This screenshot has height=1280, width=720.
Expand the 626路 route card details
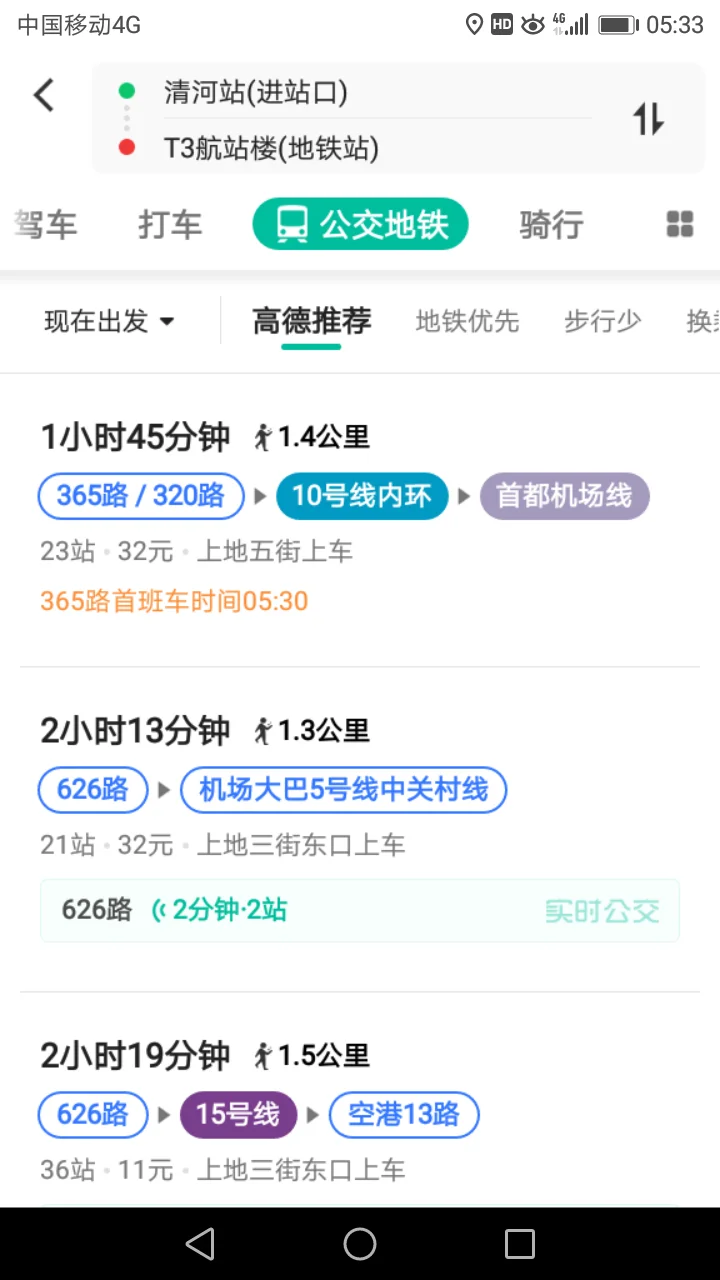[360, 790]
